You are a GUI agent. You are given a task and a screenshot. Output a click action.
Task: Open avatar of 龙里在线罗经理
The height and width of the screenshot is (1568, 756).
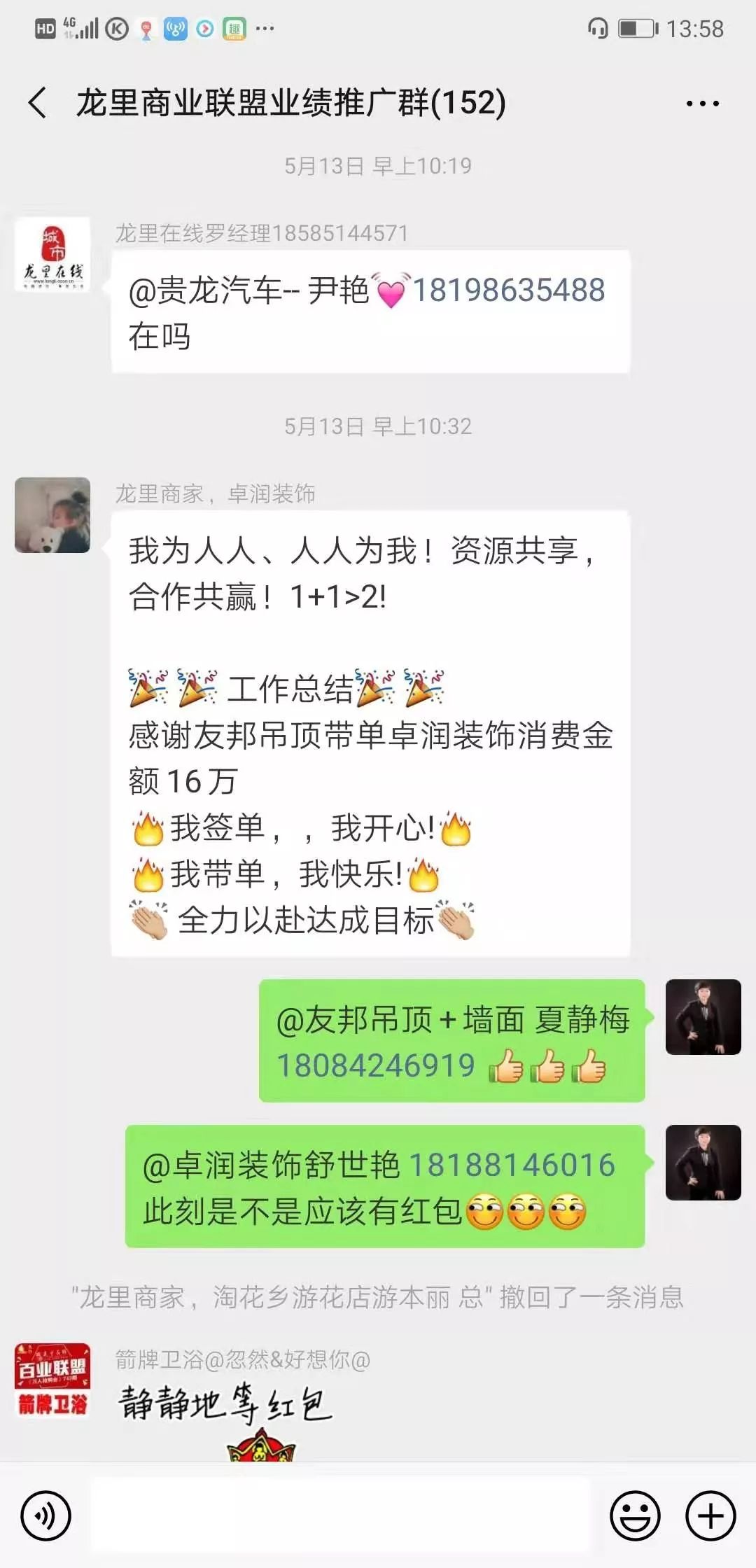click(x=52, y=254)
